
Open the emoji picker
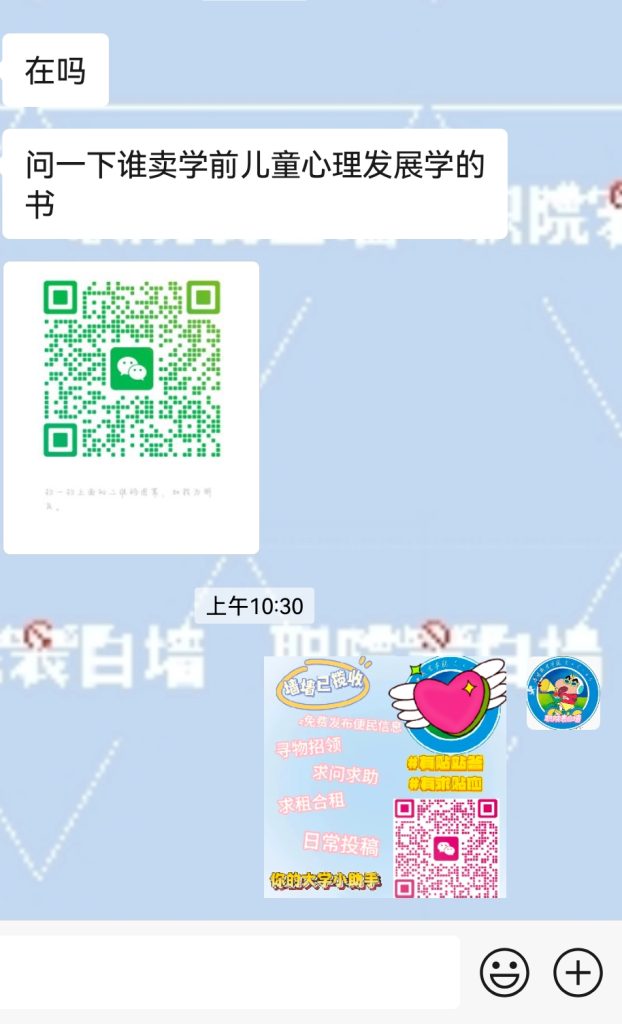click(504, 971)
